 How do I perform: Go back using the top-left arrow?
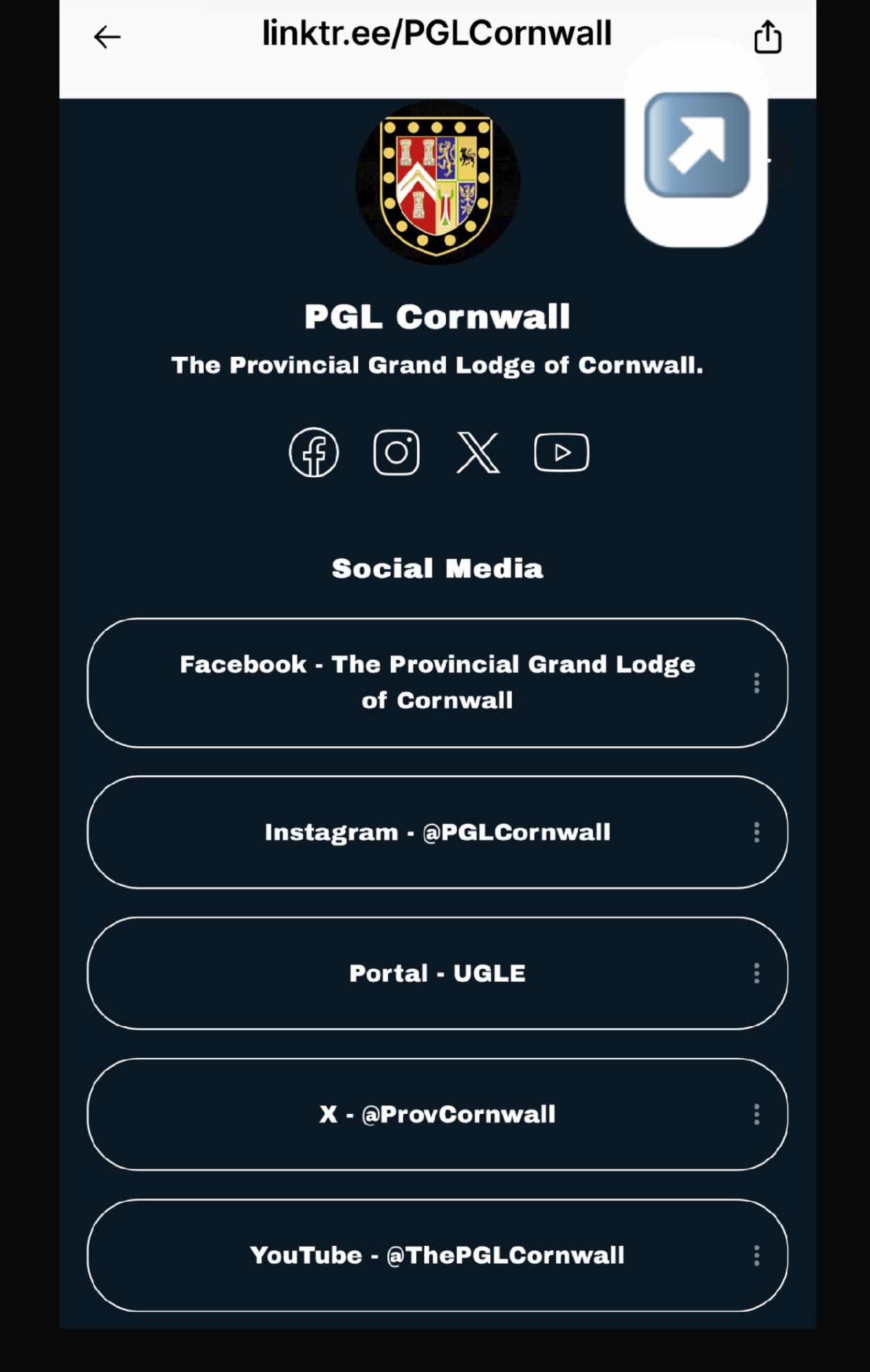107,37
